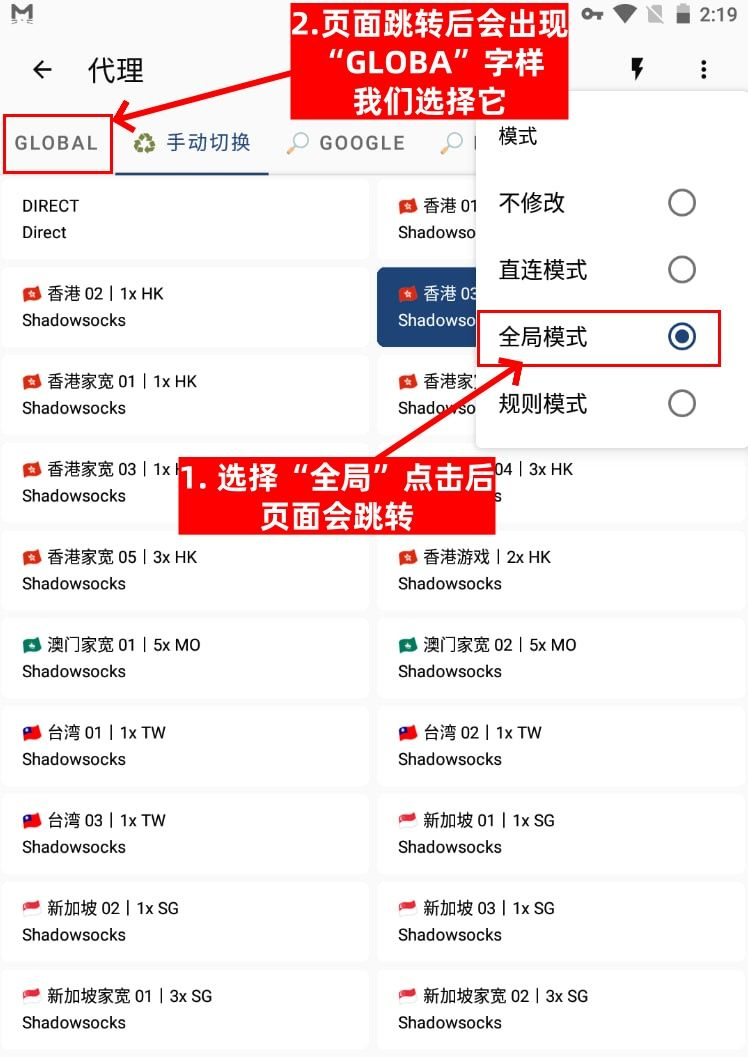
Task: Switch to the GLOBAL tab
Action: tap(57, 143)
